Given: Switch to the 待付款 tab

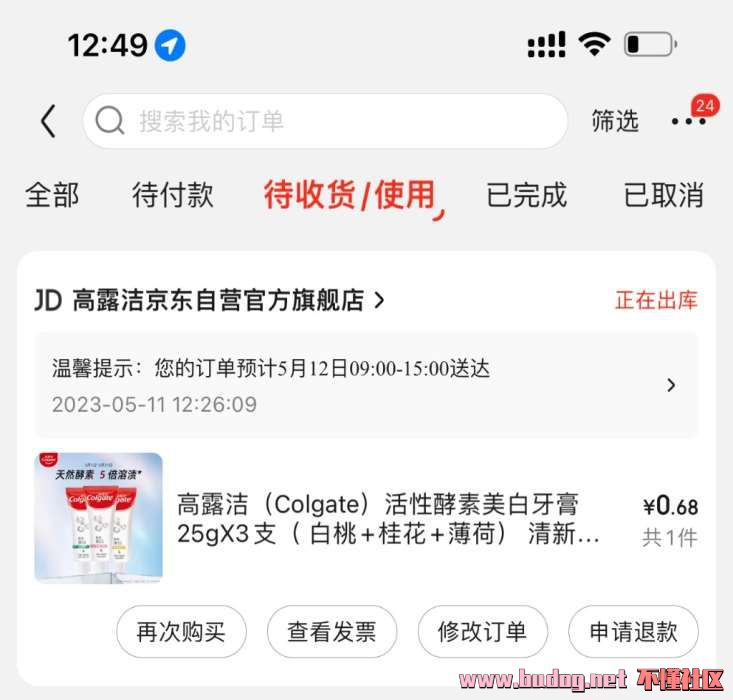Looking at the screenshot, I should tap(173, 194).
